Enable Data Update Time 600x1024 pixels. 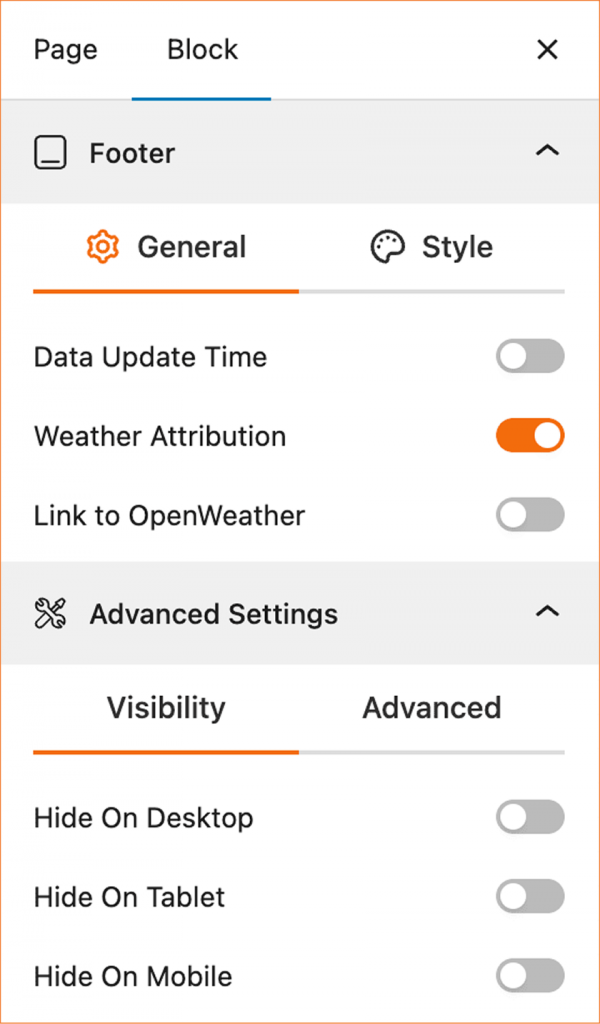(530, 356)
